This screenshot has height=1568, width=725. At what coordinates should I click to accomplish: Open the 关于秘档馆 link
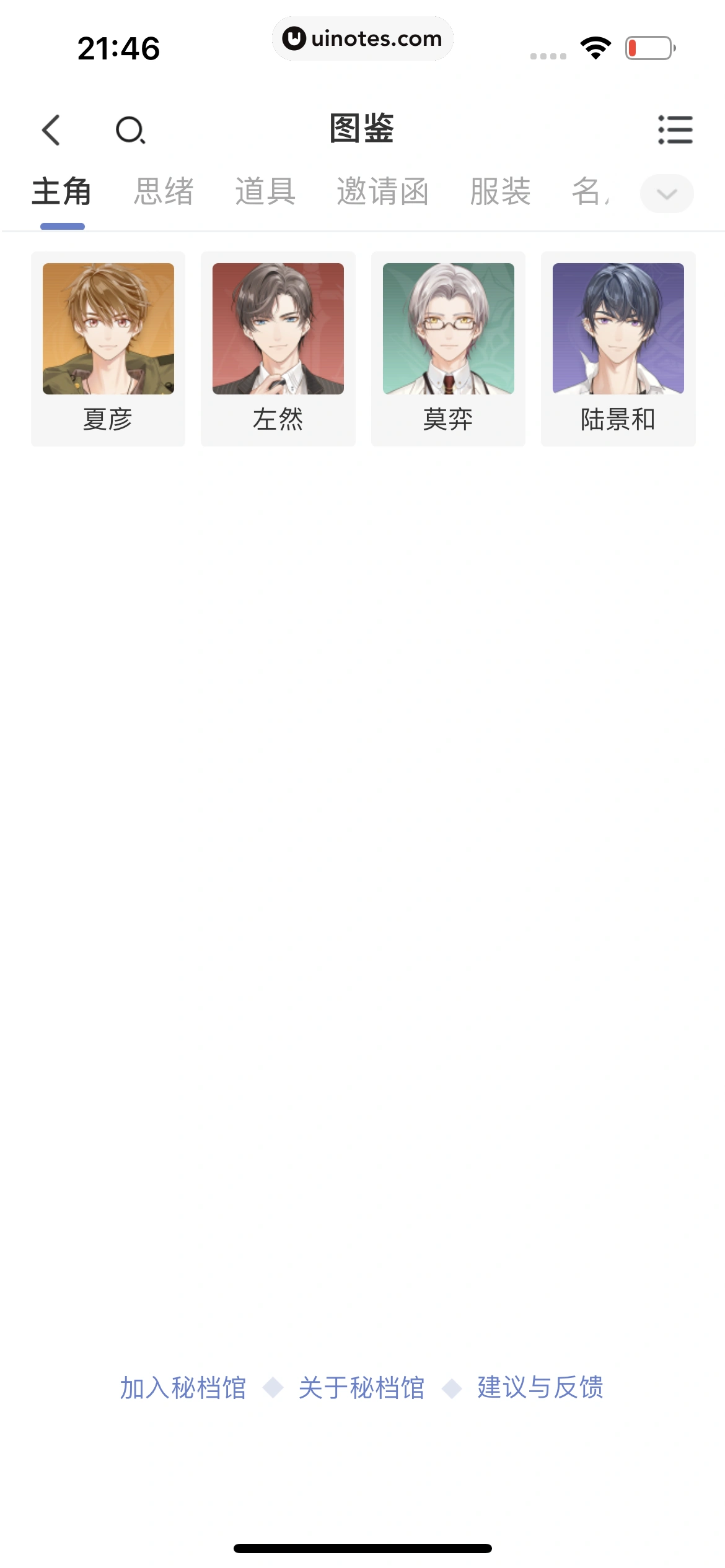click(x=361, y=1388)
